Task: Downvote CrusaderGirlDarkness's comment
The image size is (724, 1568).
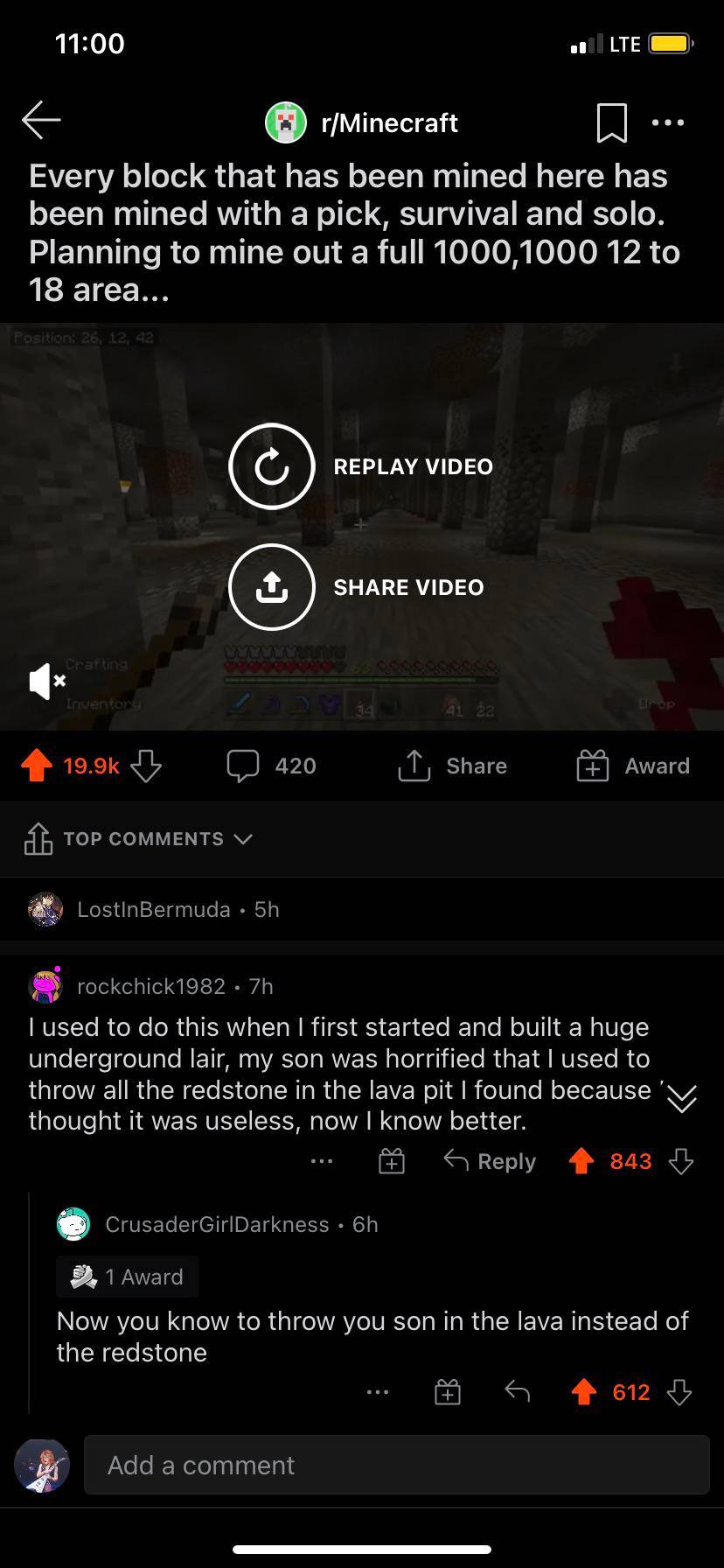Action: (x=679, y=1392)
